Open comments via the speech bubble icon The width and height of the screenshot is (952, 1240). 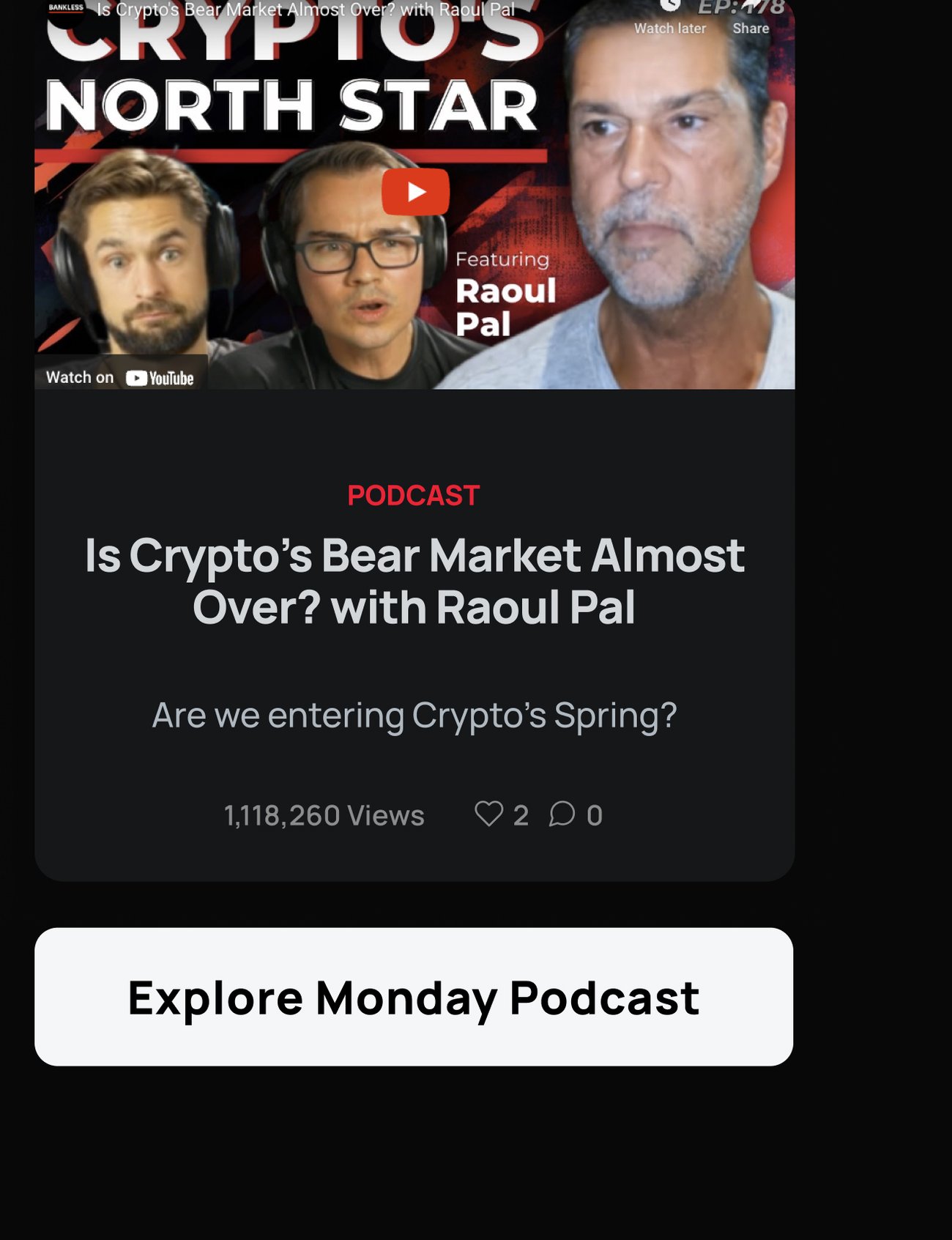tap(562, 814)
